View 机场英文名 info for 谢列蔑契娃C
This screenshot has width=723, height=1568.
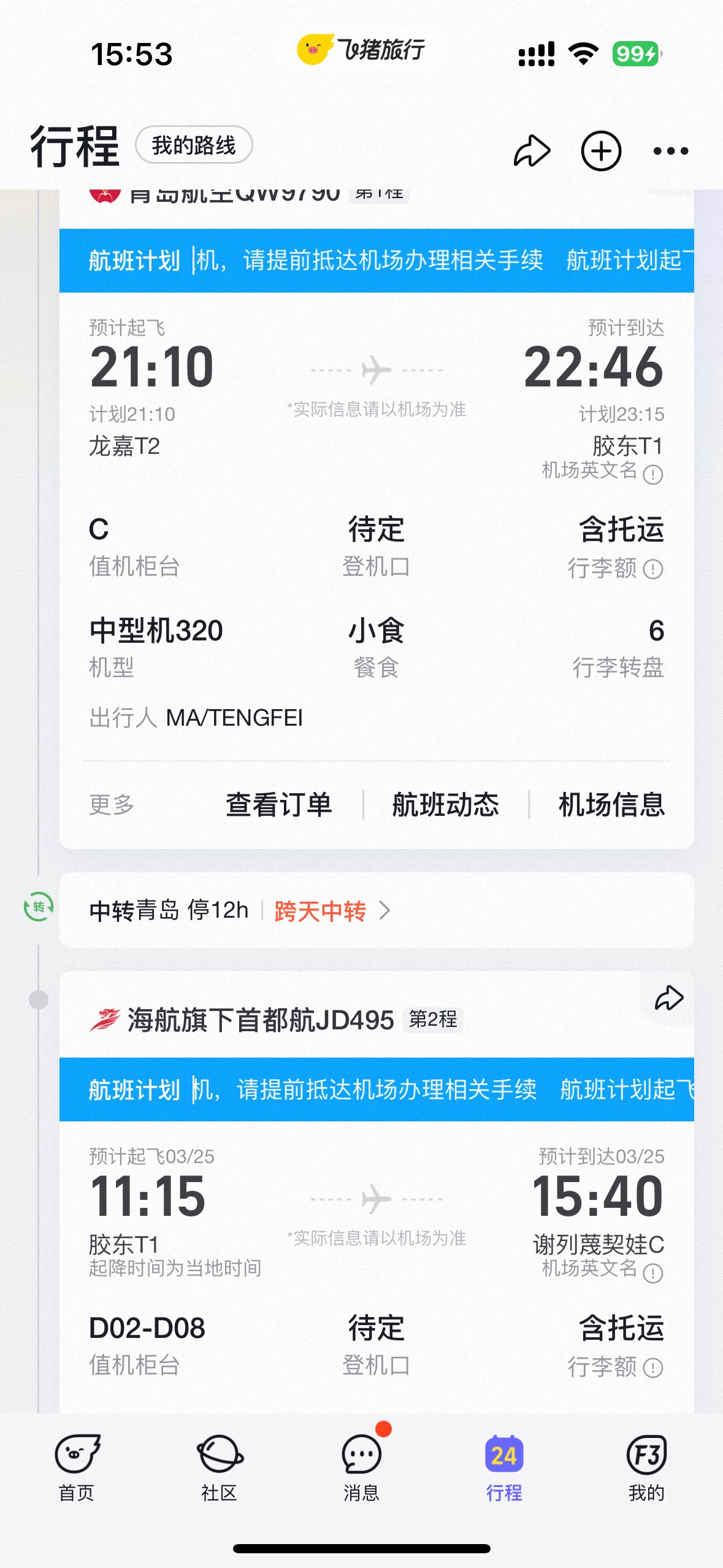tap(602, 1269)
